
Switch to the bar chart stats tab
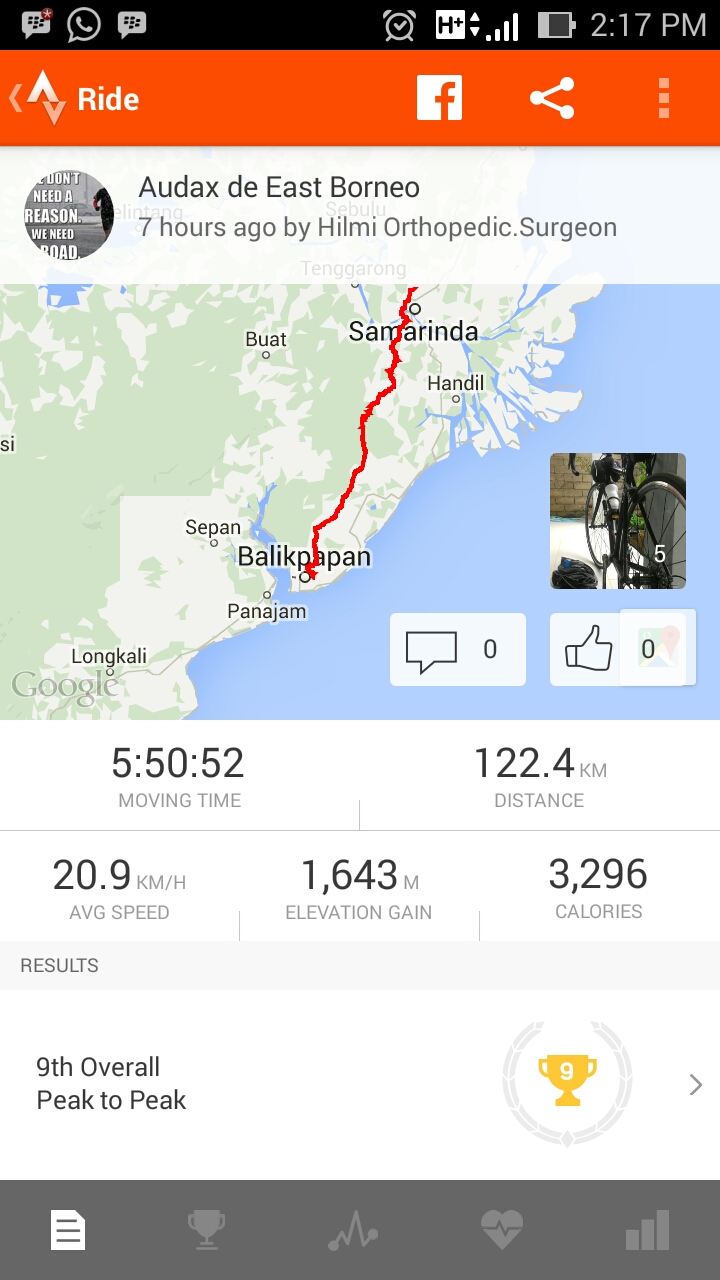647,1230
